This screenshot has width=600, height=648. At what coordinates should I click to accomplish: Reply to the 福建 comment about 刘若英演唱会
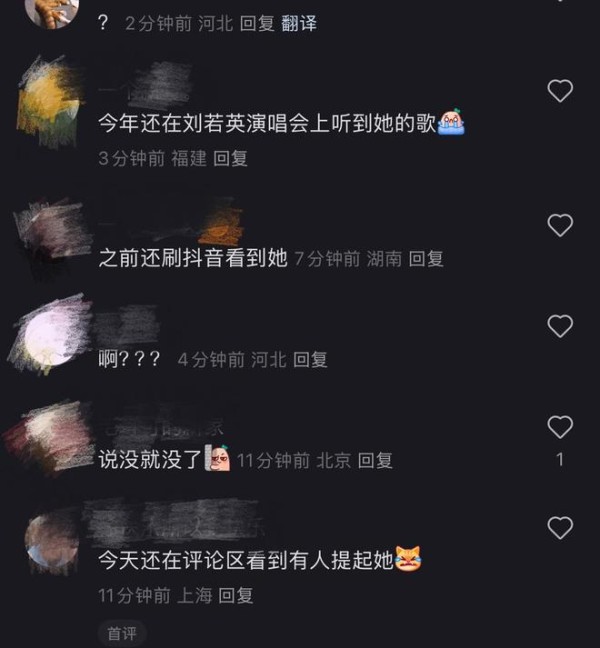pyautogui.click(x=230, y=158)
